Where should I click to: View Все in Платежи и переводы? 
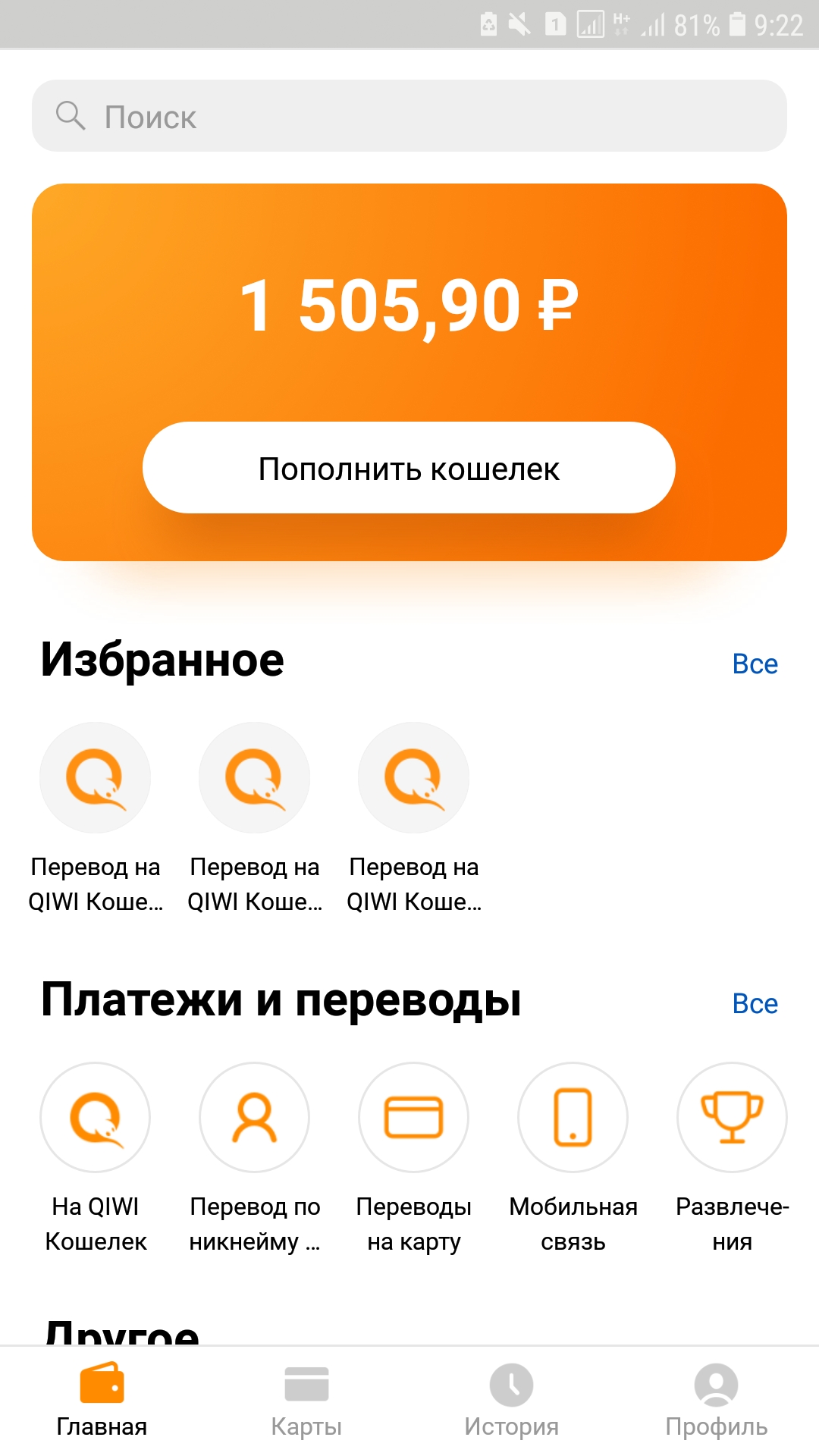pos(755,1003)
